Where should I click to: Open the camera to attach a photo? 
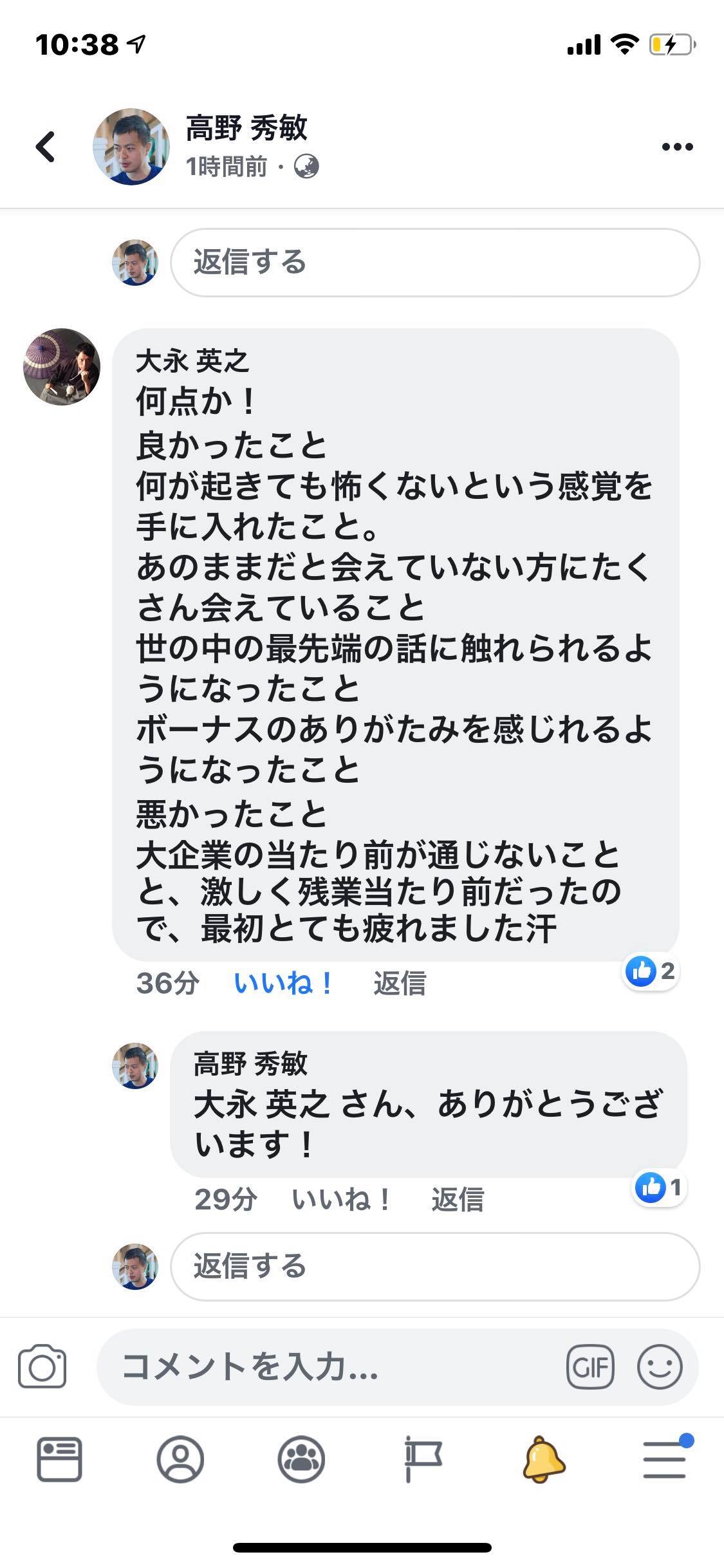pos(42,1367)
